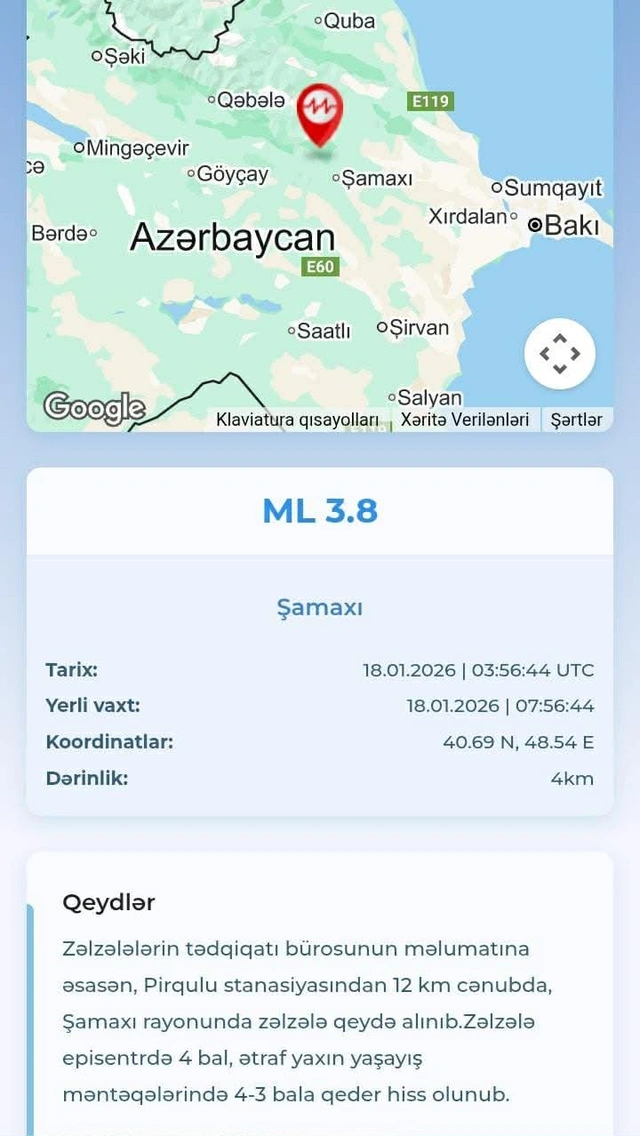Open the Google logo map link

click(95, 408)
